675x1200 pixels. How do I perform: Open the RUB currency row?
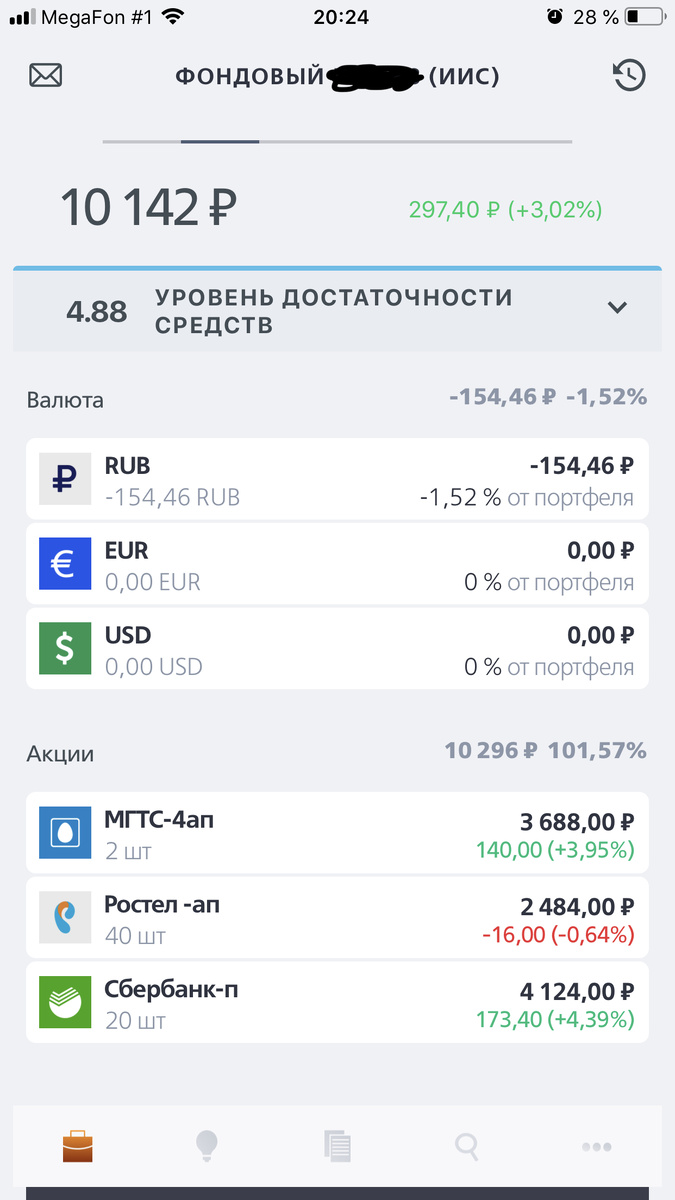point(337,479)
